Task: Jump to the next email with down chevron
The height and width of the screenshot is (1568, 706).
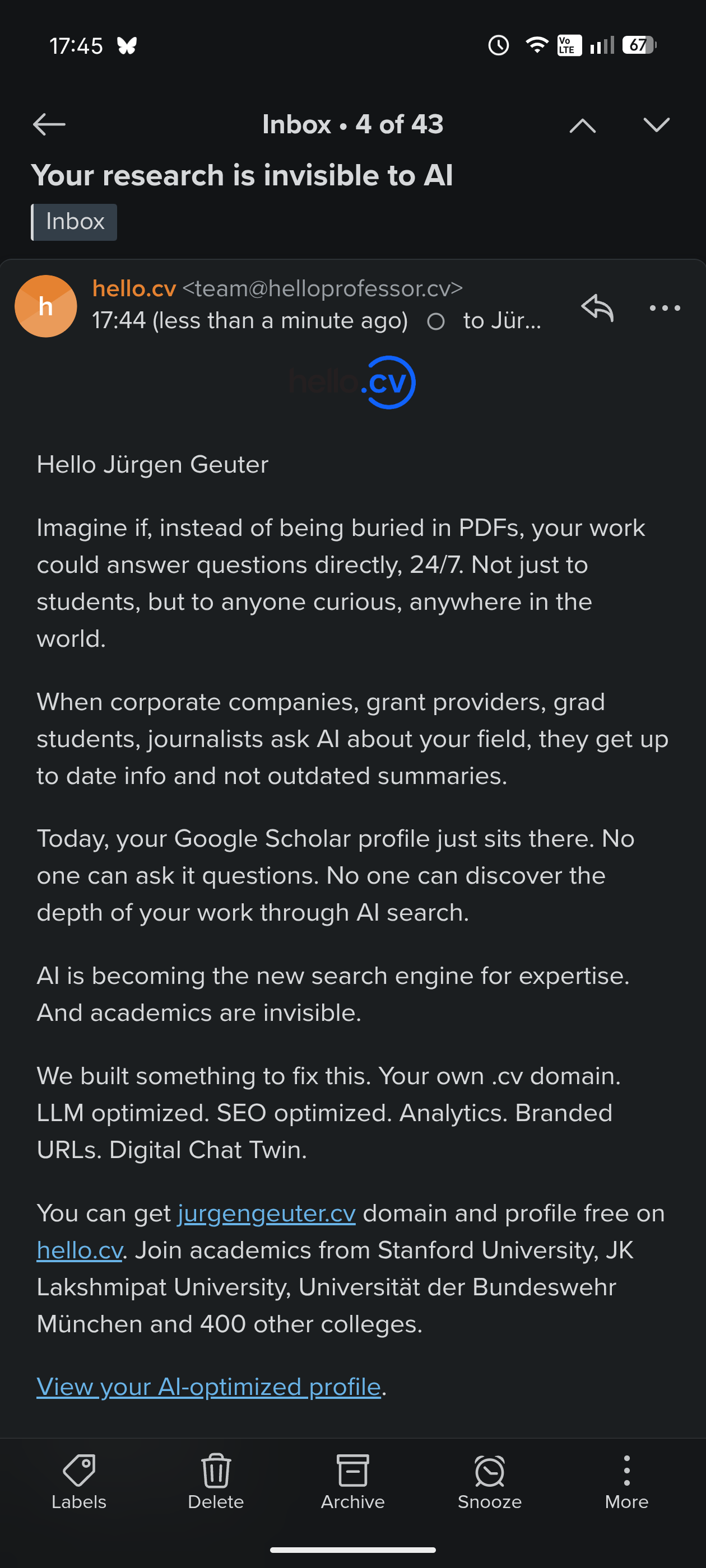Action: pyautogui.click(x=656, y=125)
